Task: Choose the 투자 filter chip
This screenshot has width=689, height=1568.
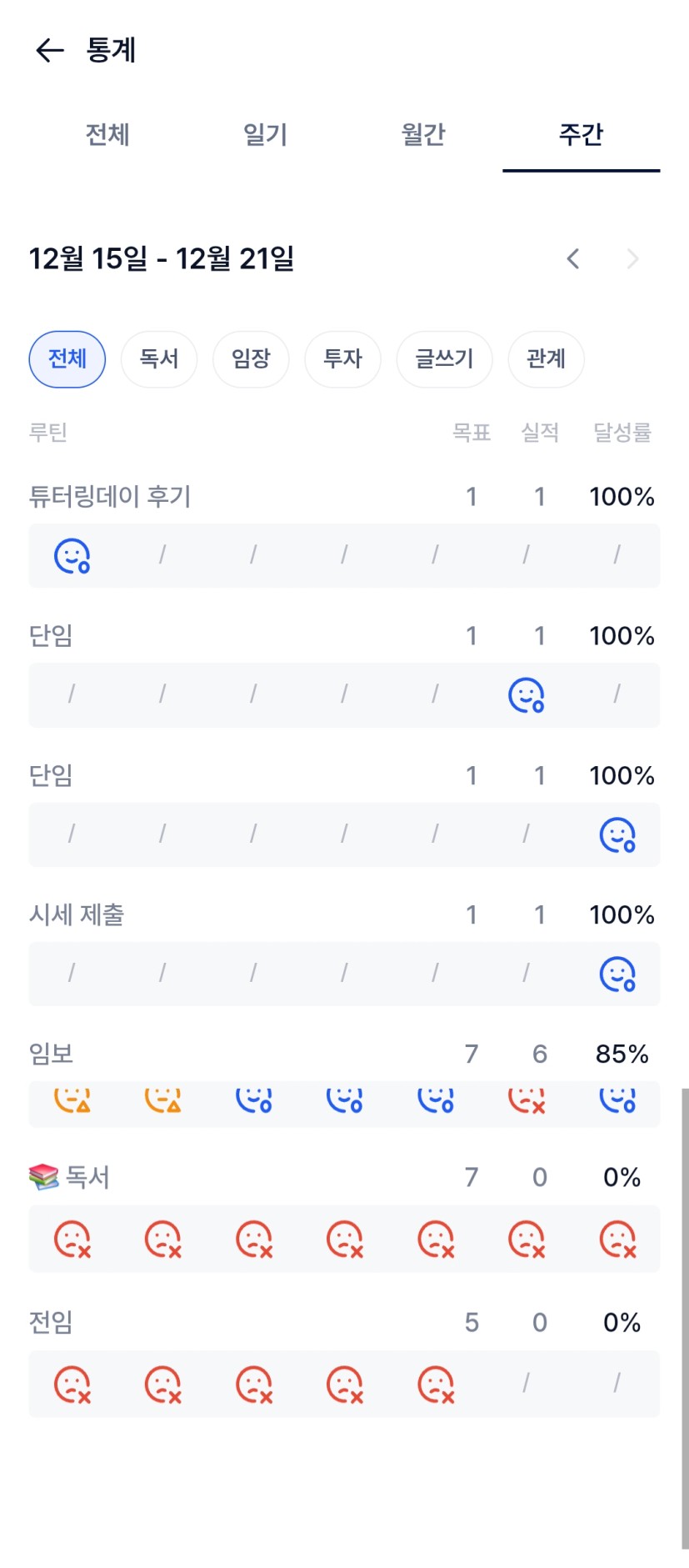Action: [x=342, y=359]
